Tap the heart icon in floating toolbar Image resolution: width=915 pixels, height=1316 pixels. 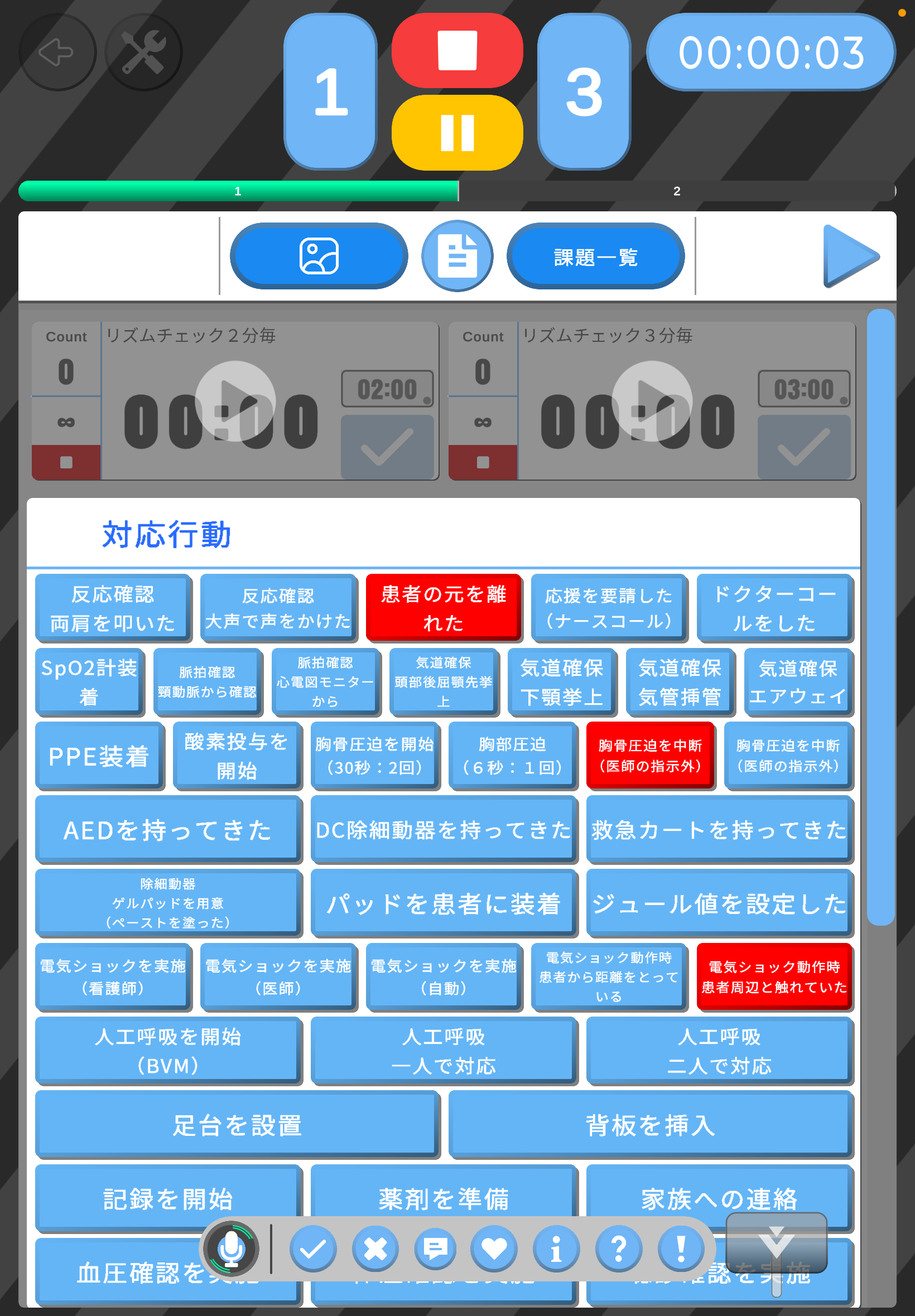pyautogui.click(x=494, y=1249)
